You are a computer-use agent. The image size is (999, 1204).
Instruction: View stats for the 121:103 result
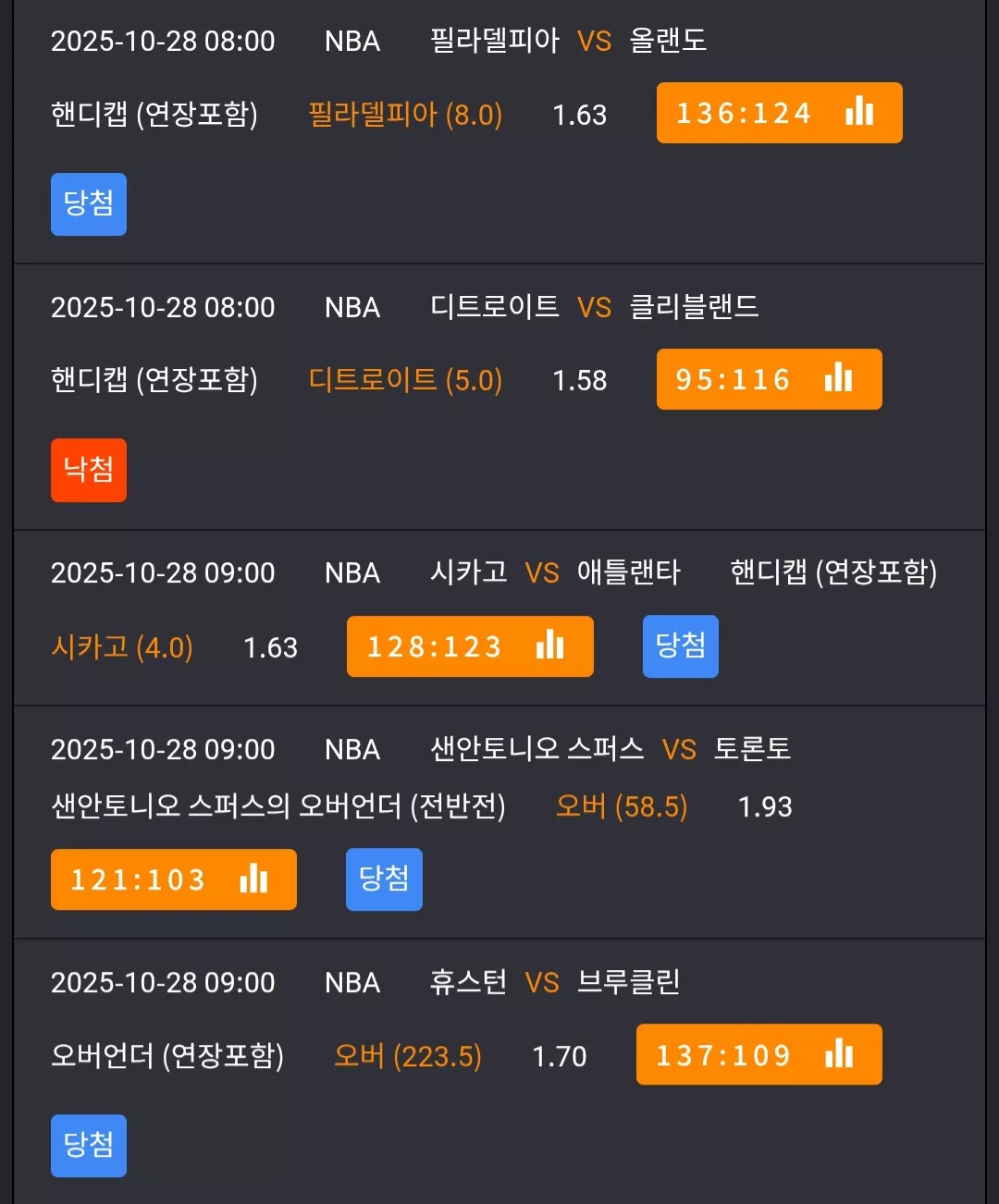pyautogui.click(x=174, y=879)
